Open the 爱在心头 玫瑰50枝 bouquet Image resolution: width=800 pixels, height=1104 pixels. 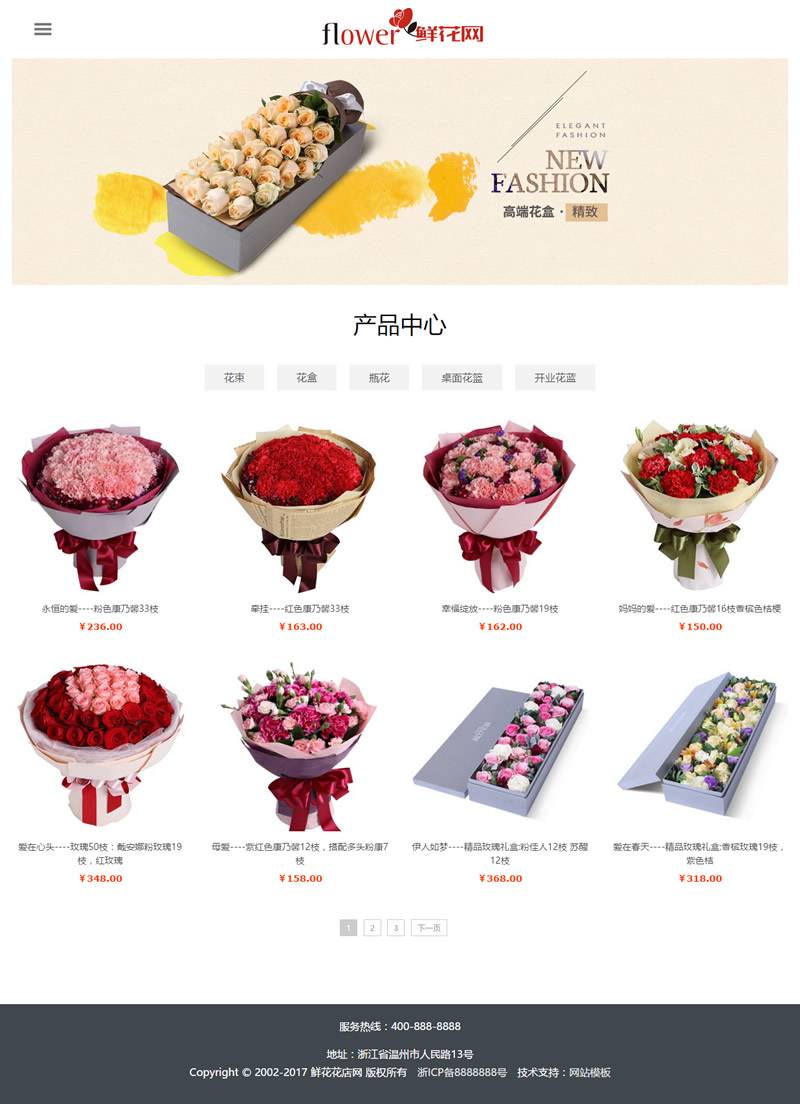click(100, 745)
